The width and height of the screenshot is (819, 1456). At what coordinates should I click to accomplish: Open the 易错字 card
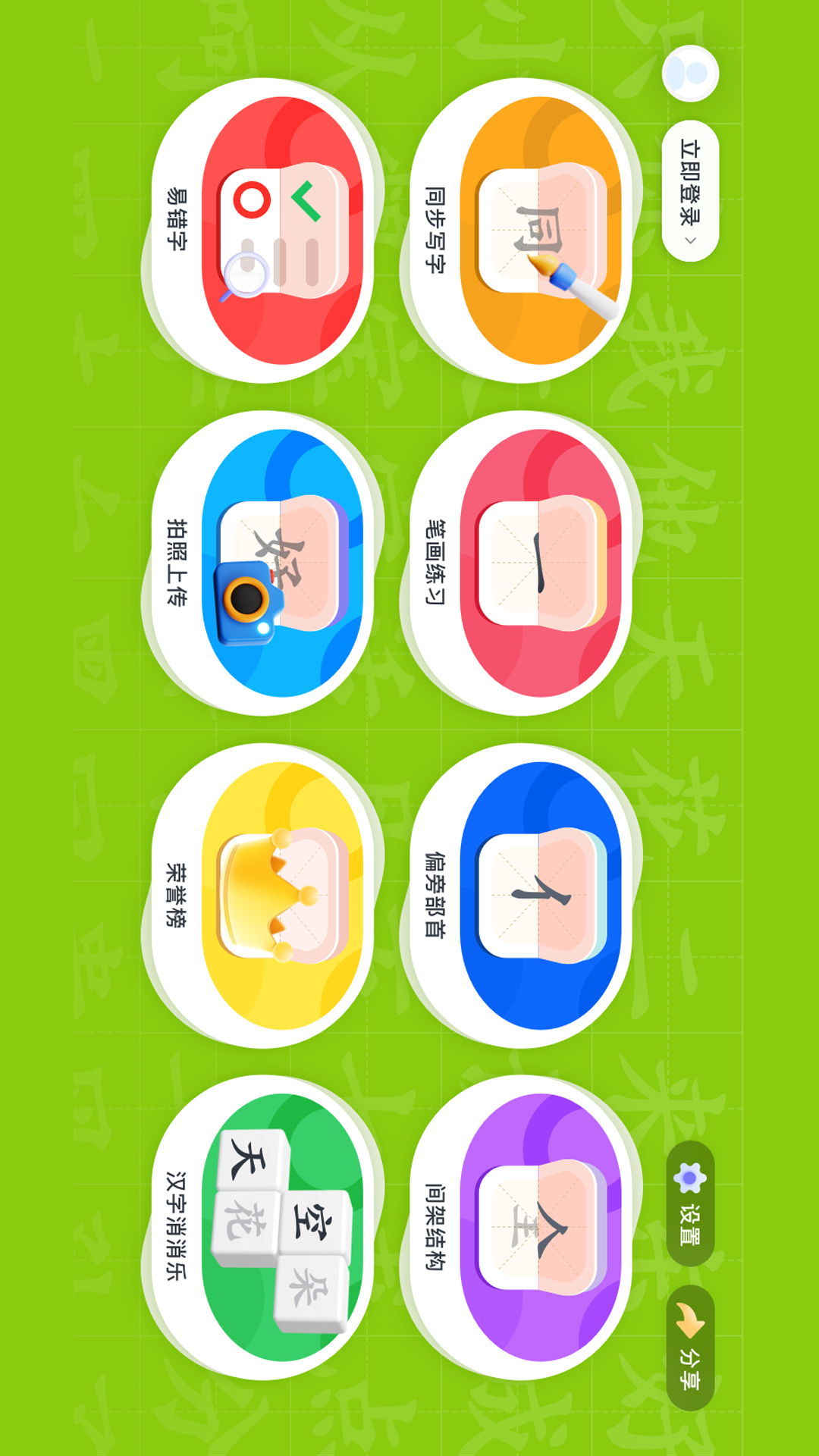(x=265, y=231)
